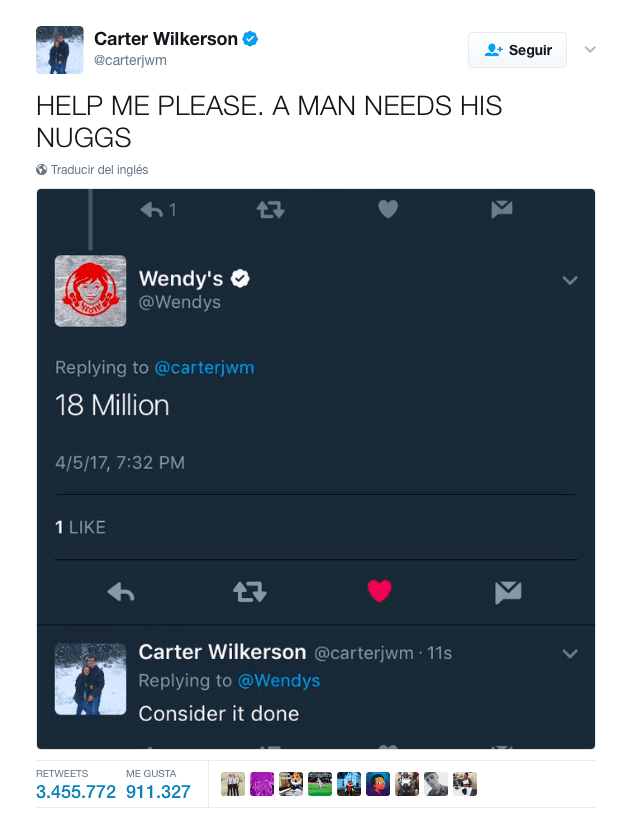The image size is (633, 814).
Task: Expand the tweet options chevron beside Seguir
Action: (x=590, y=50)
